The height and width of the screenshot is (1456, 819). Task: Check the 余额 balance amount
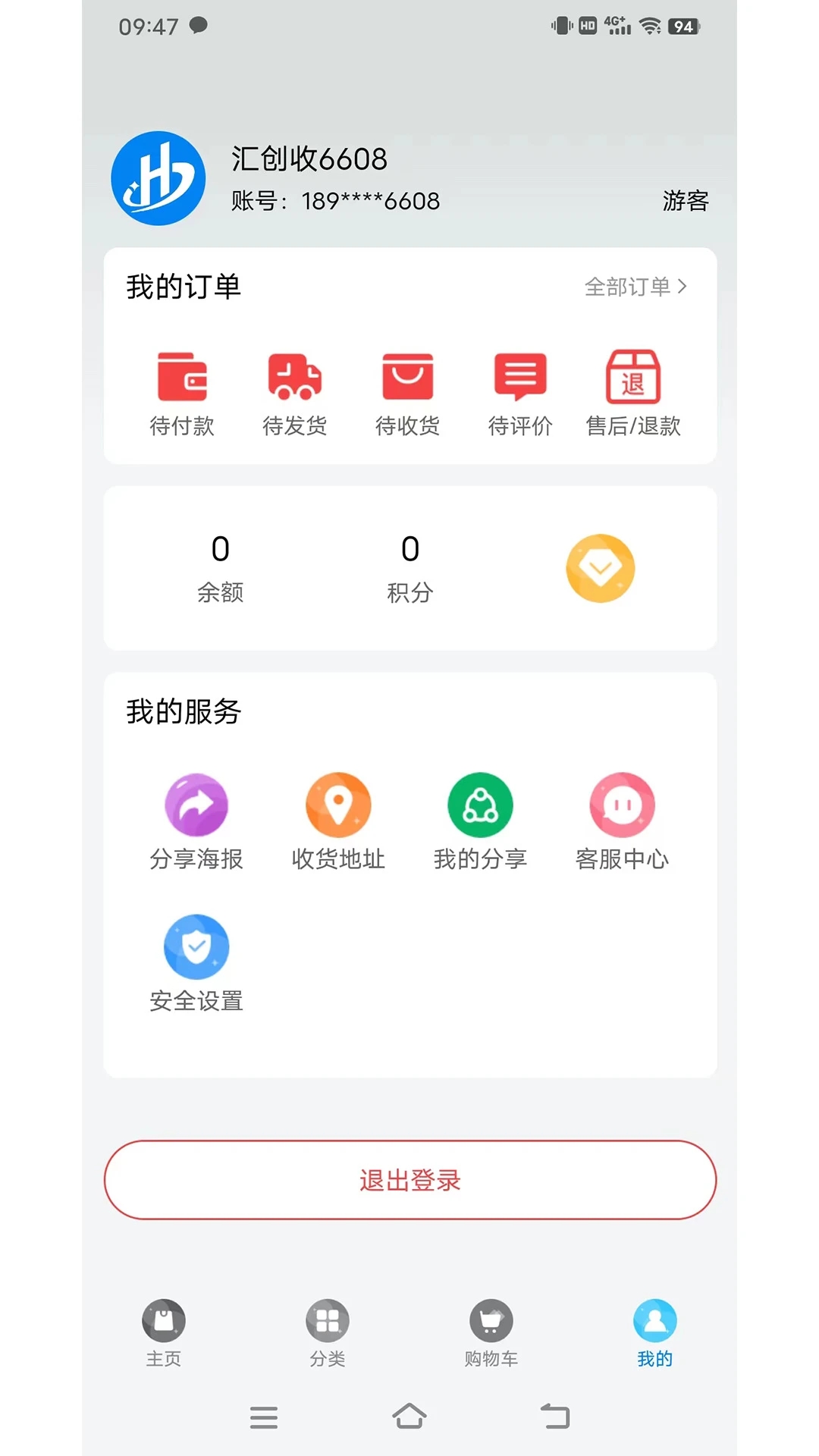pyautogui.click(x=220, y=567)
